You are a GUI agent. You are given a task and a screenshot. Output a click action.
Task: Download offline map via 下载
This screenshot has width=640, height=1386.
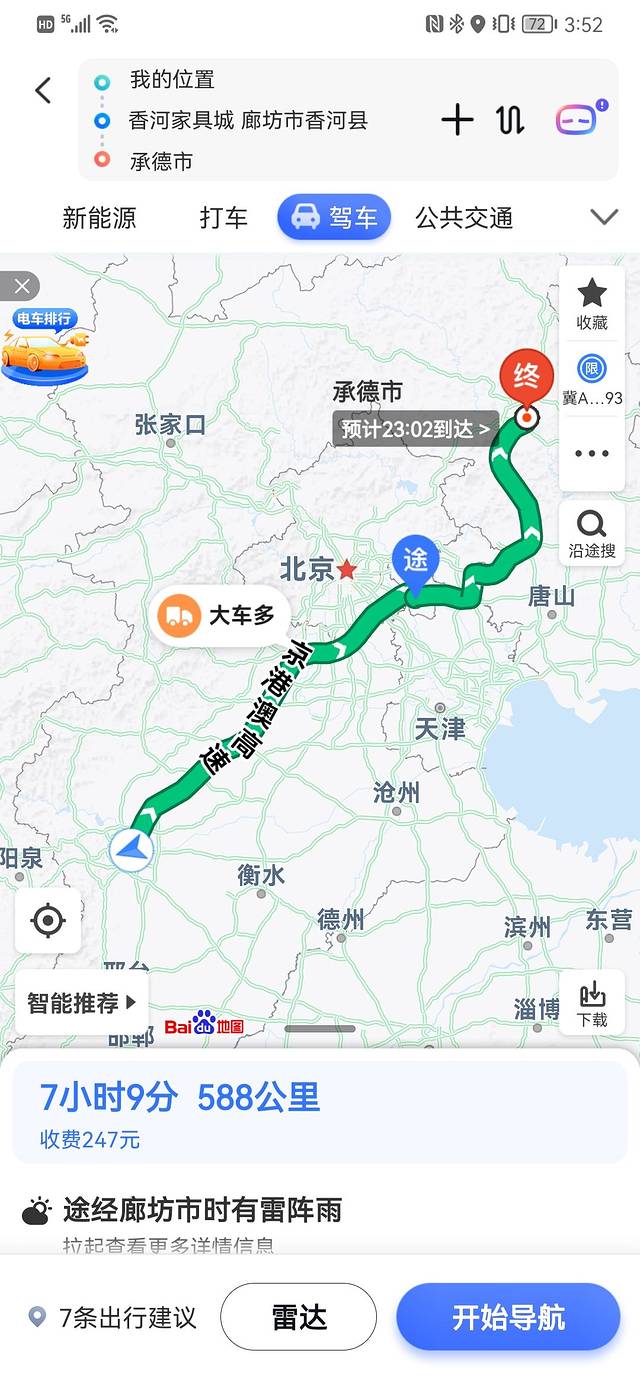[x=592, y=1003]
